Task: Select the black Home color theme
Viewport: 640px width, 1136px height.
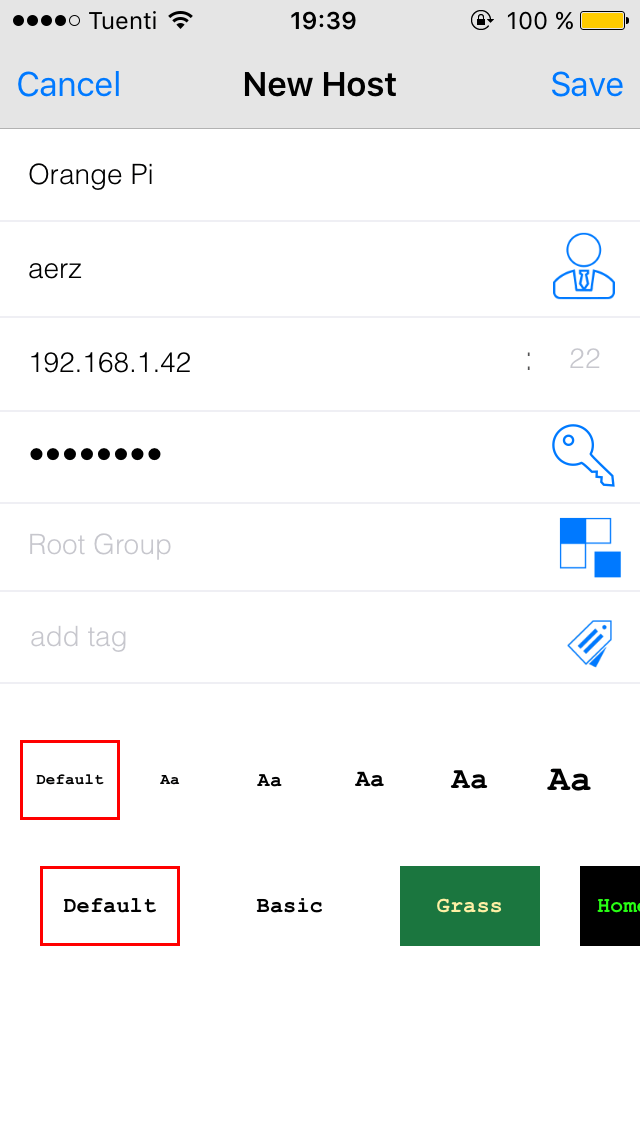Action: pyautogui.click(x=612, y=906)
